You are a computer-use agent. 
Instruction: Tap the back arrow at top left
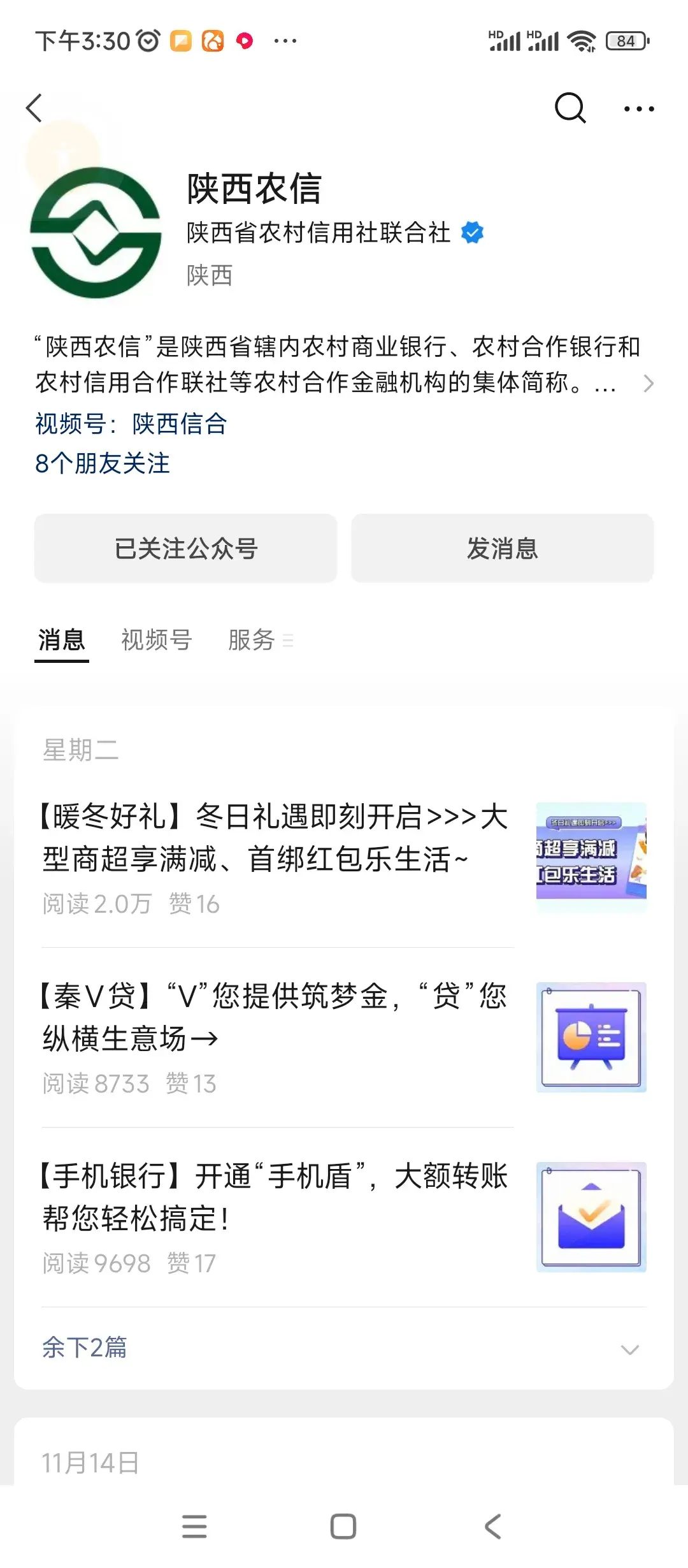[34, 107]
